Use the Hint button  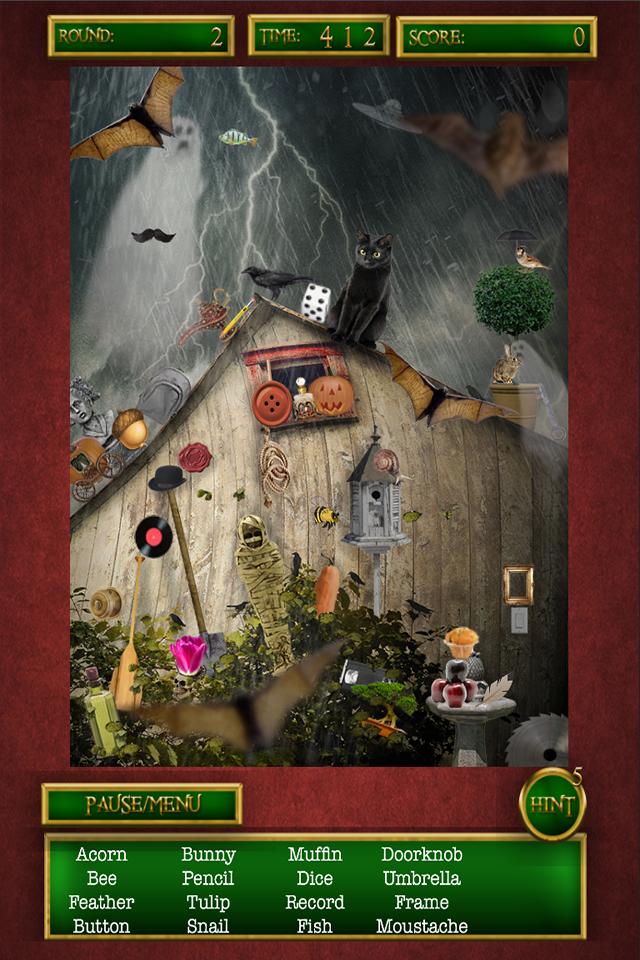coord(552,804)
